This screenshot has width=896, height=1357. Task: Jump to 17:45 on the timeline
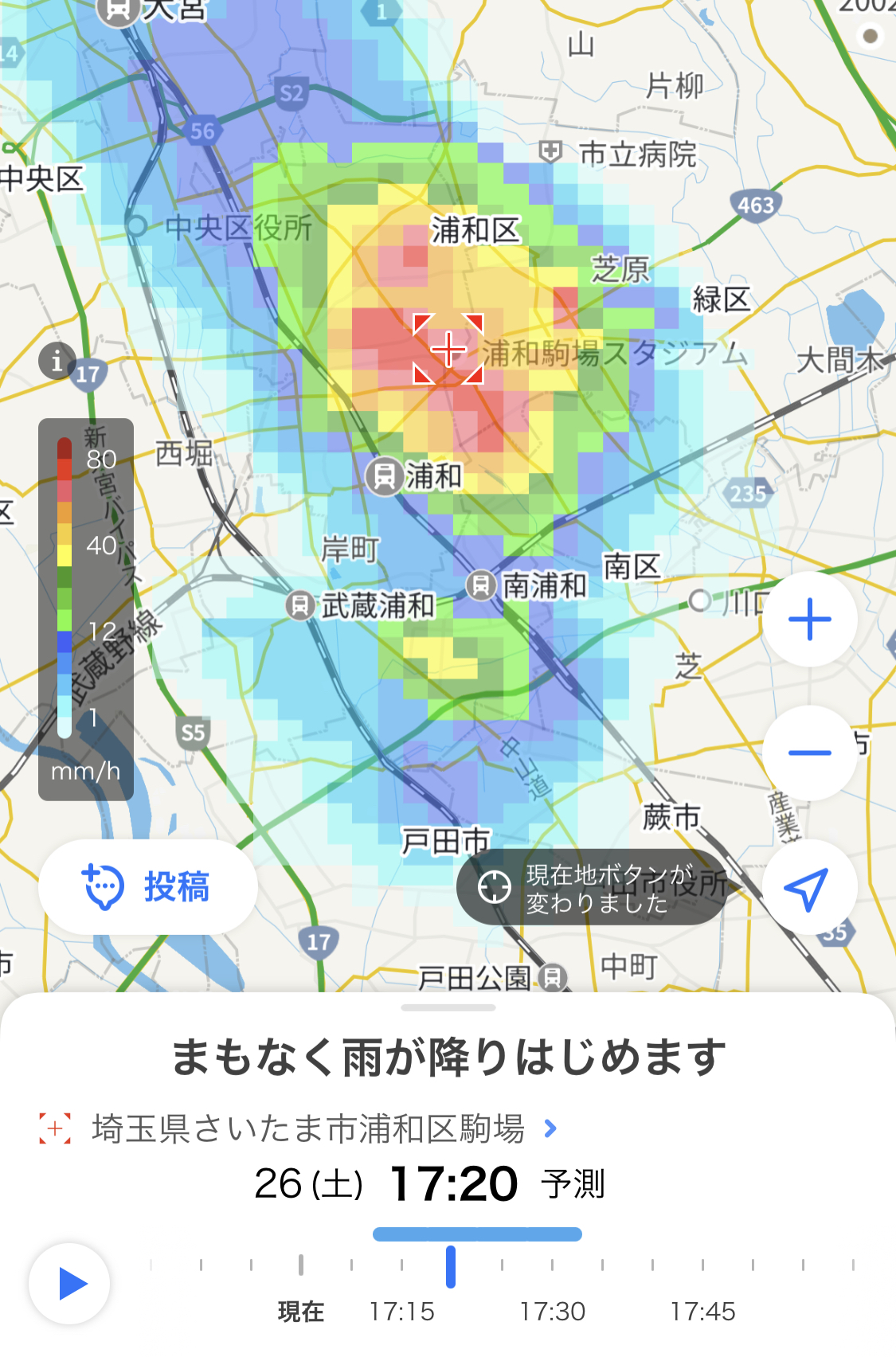[x=702, y=1265]
